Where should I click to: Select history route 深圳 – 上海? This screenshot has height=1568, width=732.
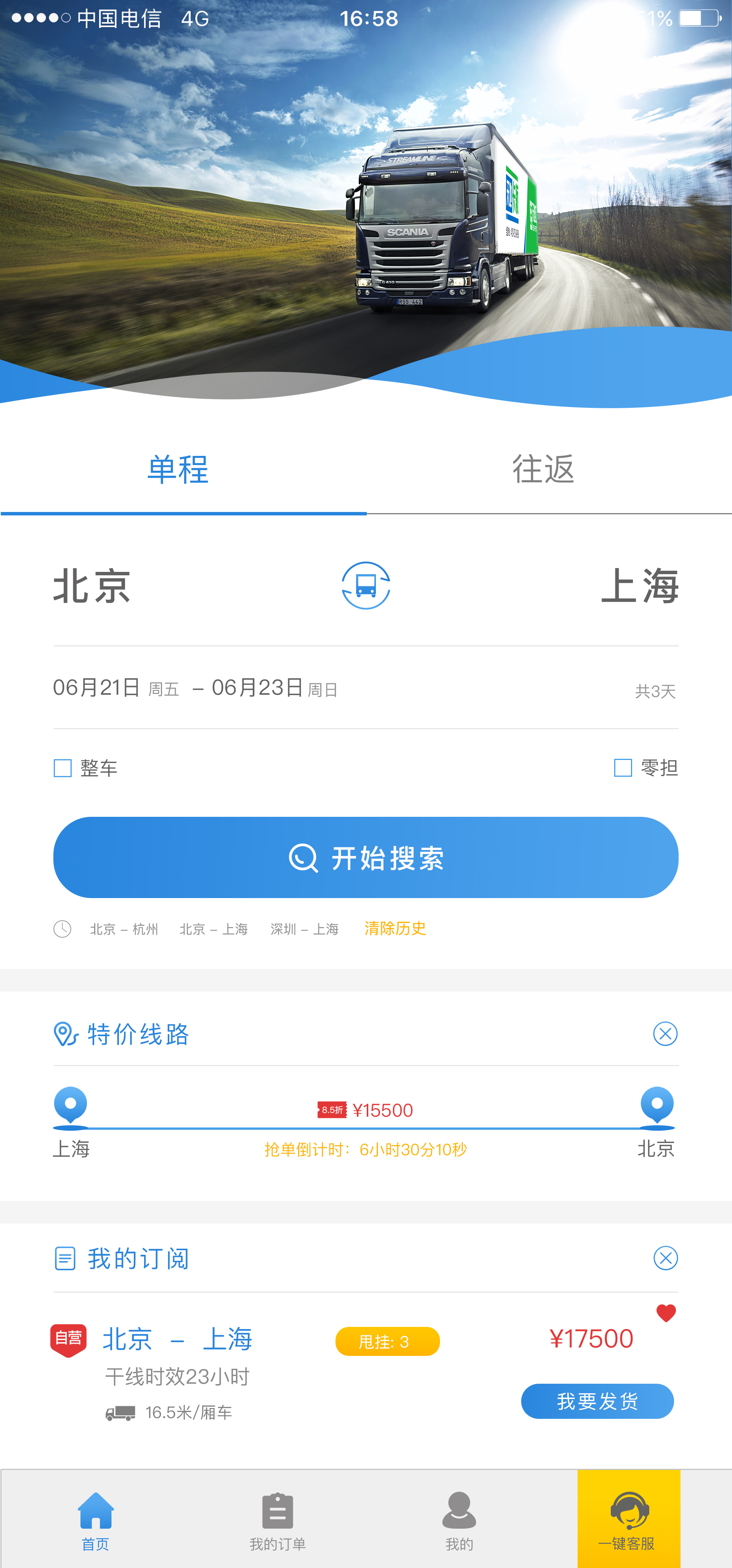tap(304, 929)
